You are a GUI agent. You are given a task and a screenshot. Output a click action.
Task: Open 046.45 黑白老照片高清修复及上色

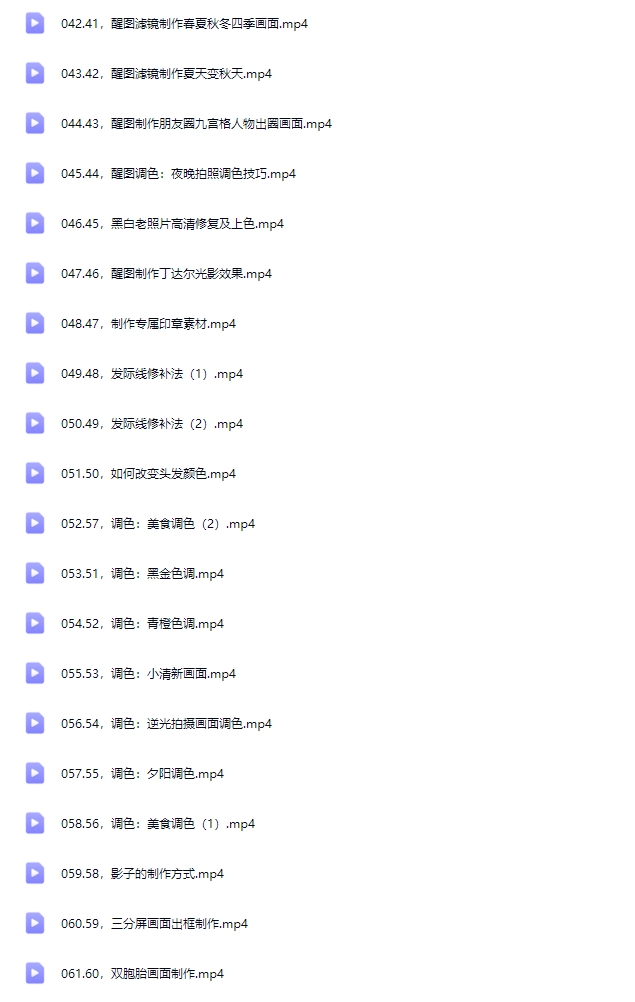172,223
